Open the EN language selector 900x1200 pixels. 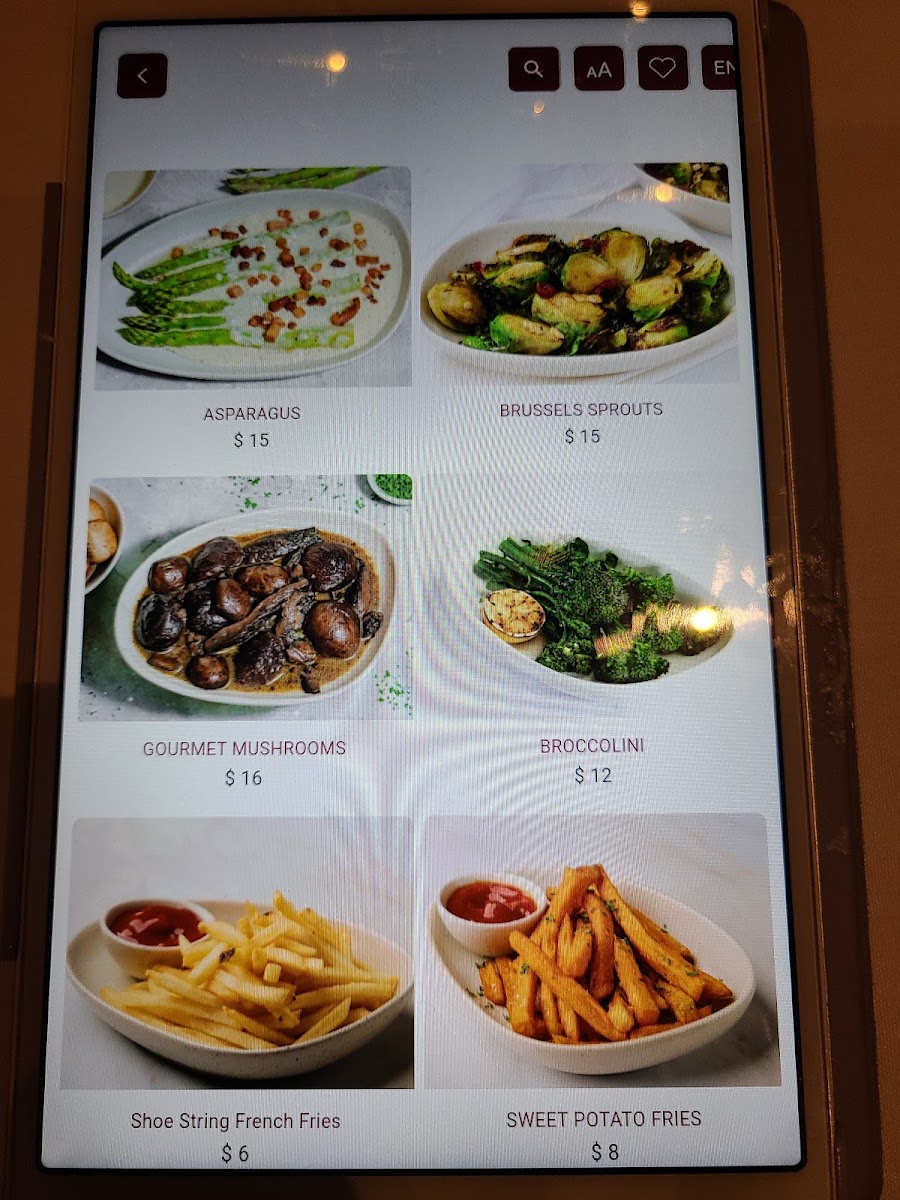721,68
